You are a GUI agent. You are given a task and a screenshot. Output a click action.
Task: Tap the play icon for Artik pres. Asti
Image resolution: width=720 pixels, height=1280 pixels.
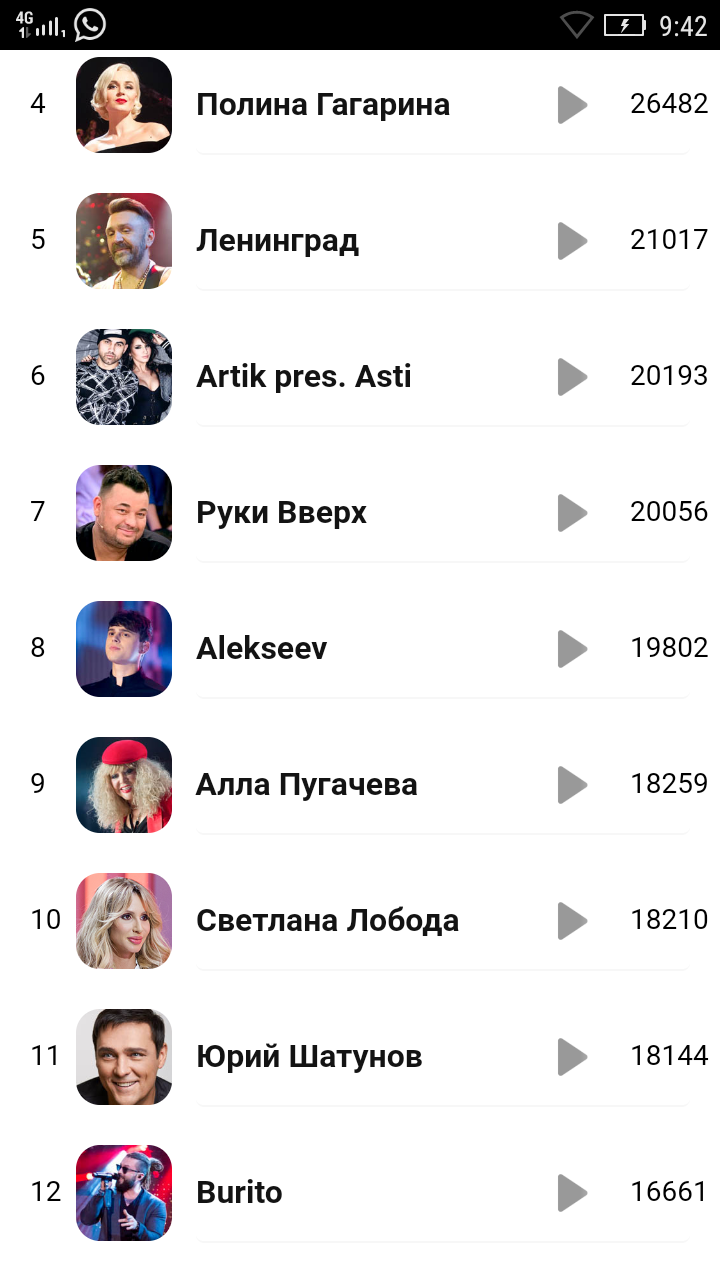[x=572, y=377]
